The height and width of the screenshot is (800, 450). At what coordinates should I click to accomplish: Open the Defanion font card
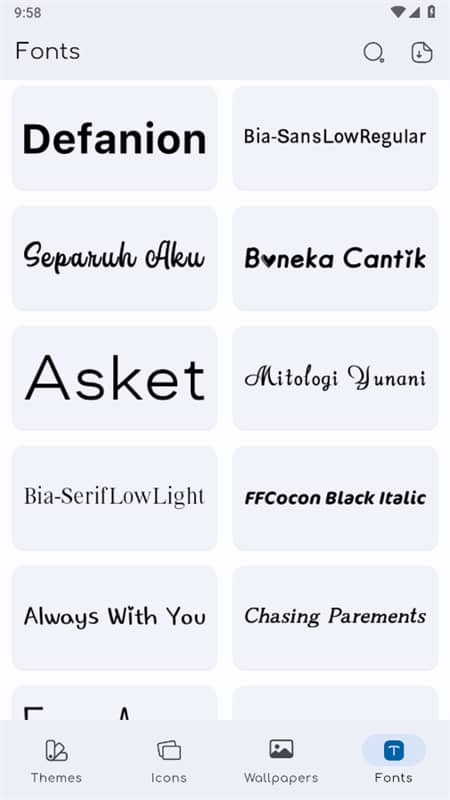[115, 138]
